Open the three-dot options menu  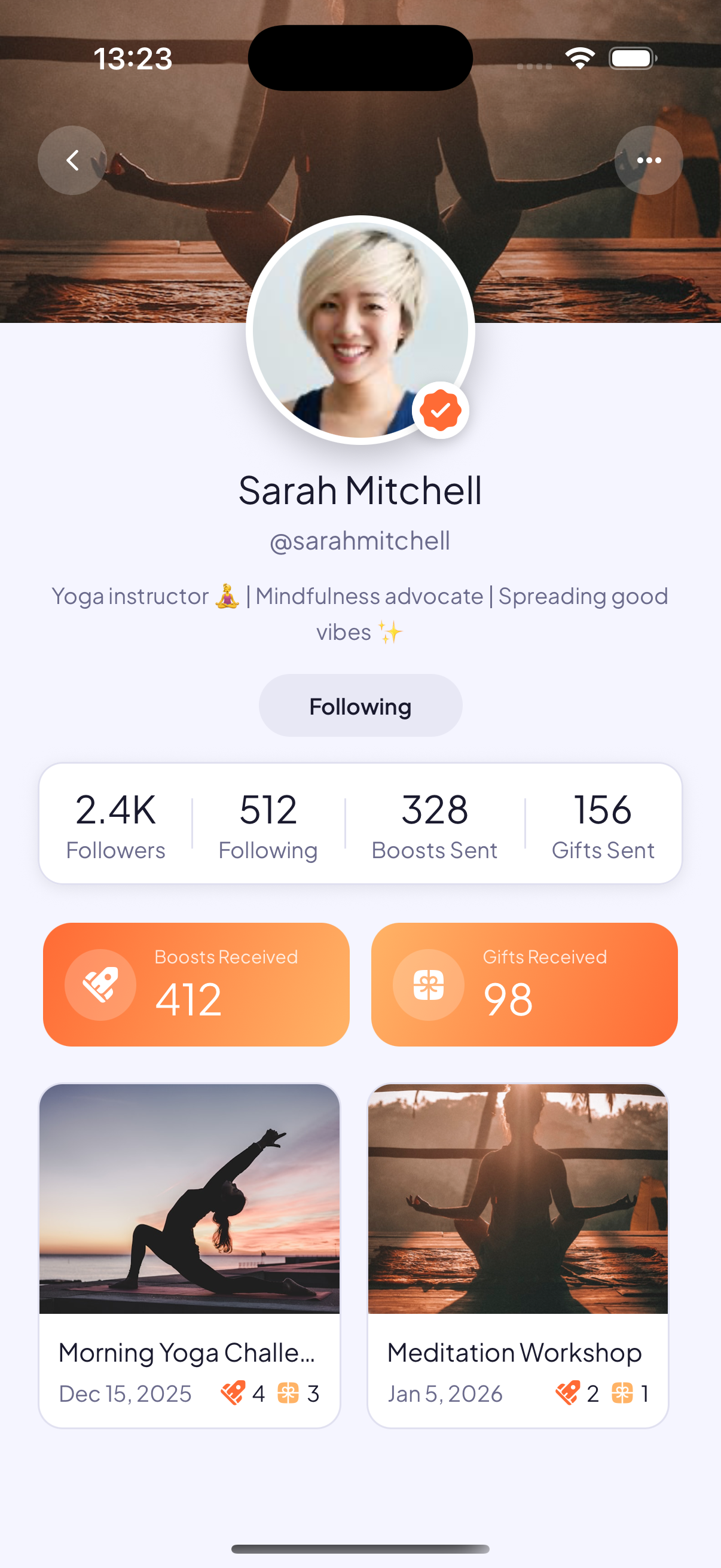pyautogui.click(x=649, y=160)
